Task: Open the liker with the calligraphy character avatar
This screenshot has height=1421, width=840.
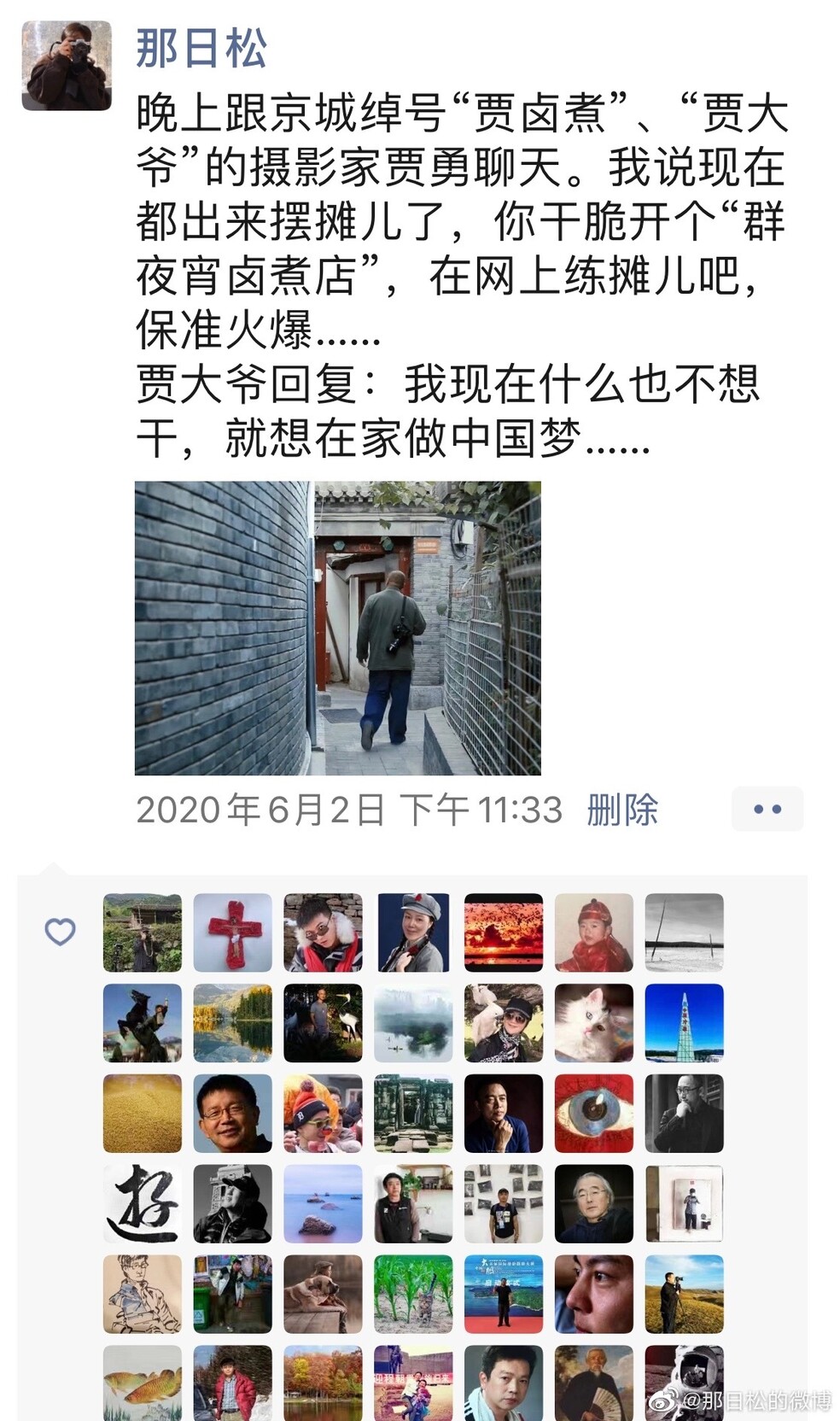Action: coord(143,1204)
